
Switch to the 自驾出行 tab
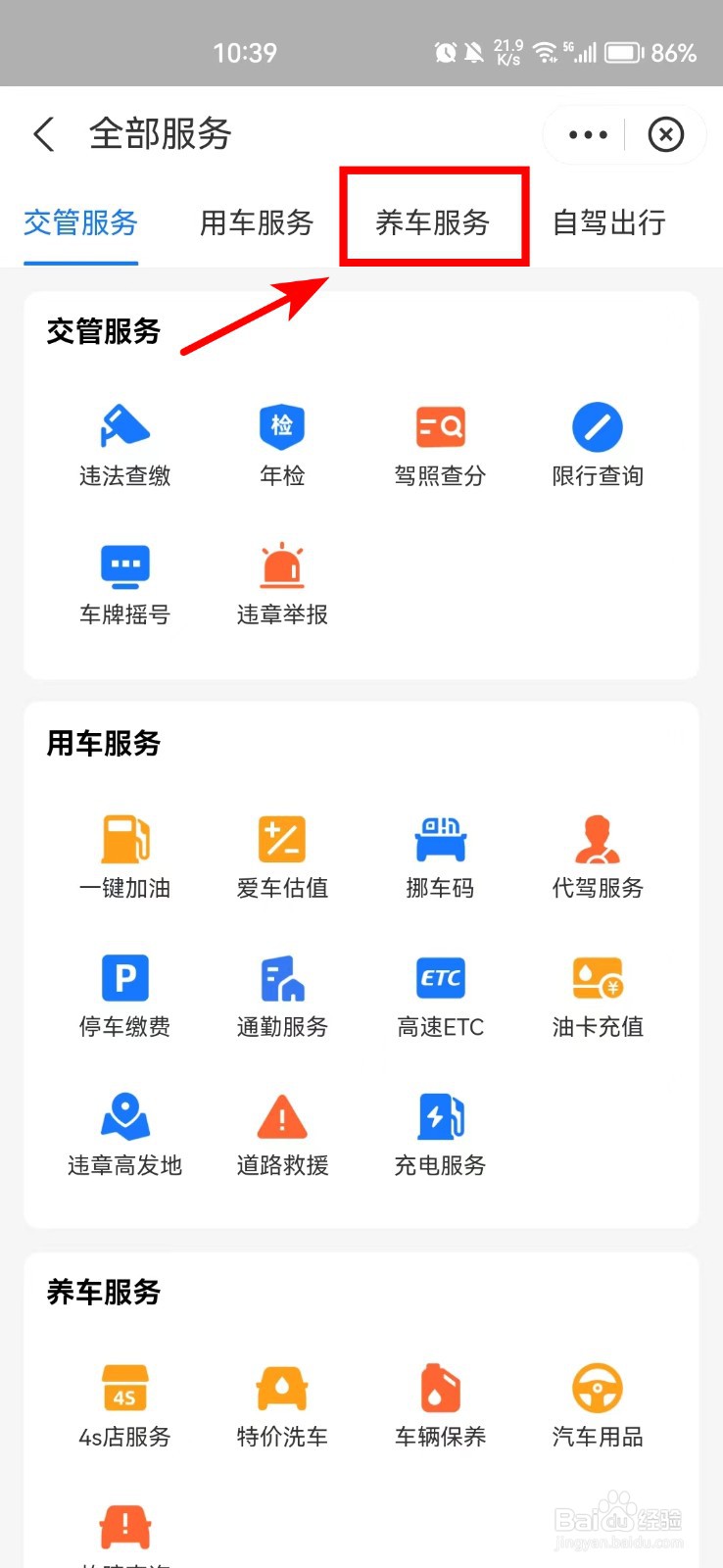(607, 221)
